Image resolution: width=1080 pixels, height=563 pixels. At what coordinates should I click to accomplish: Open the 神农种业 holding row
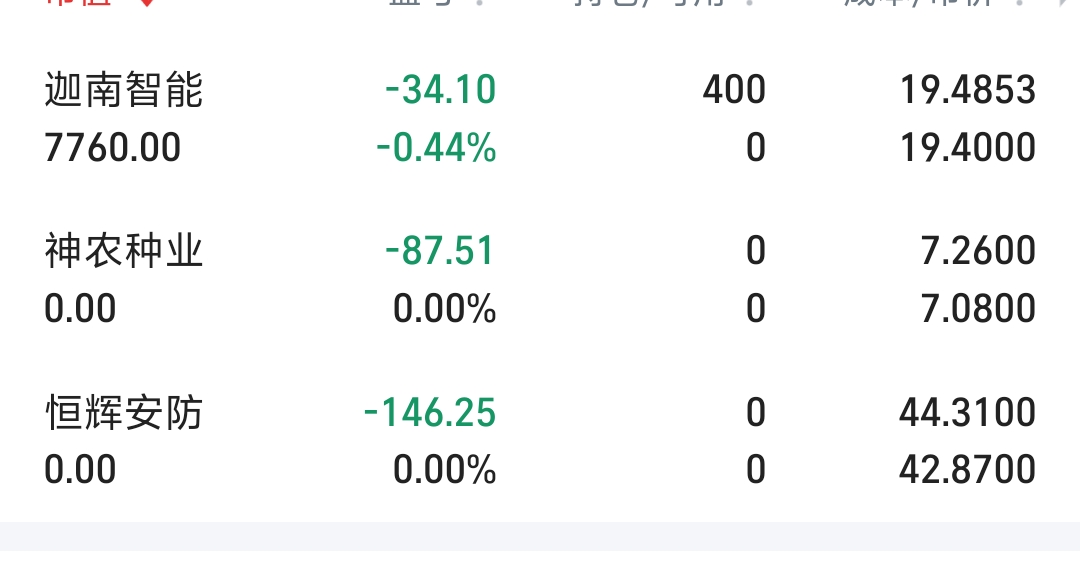point(540,279)
